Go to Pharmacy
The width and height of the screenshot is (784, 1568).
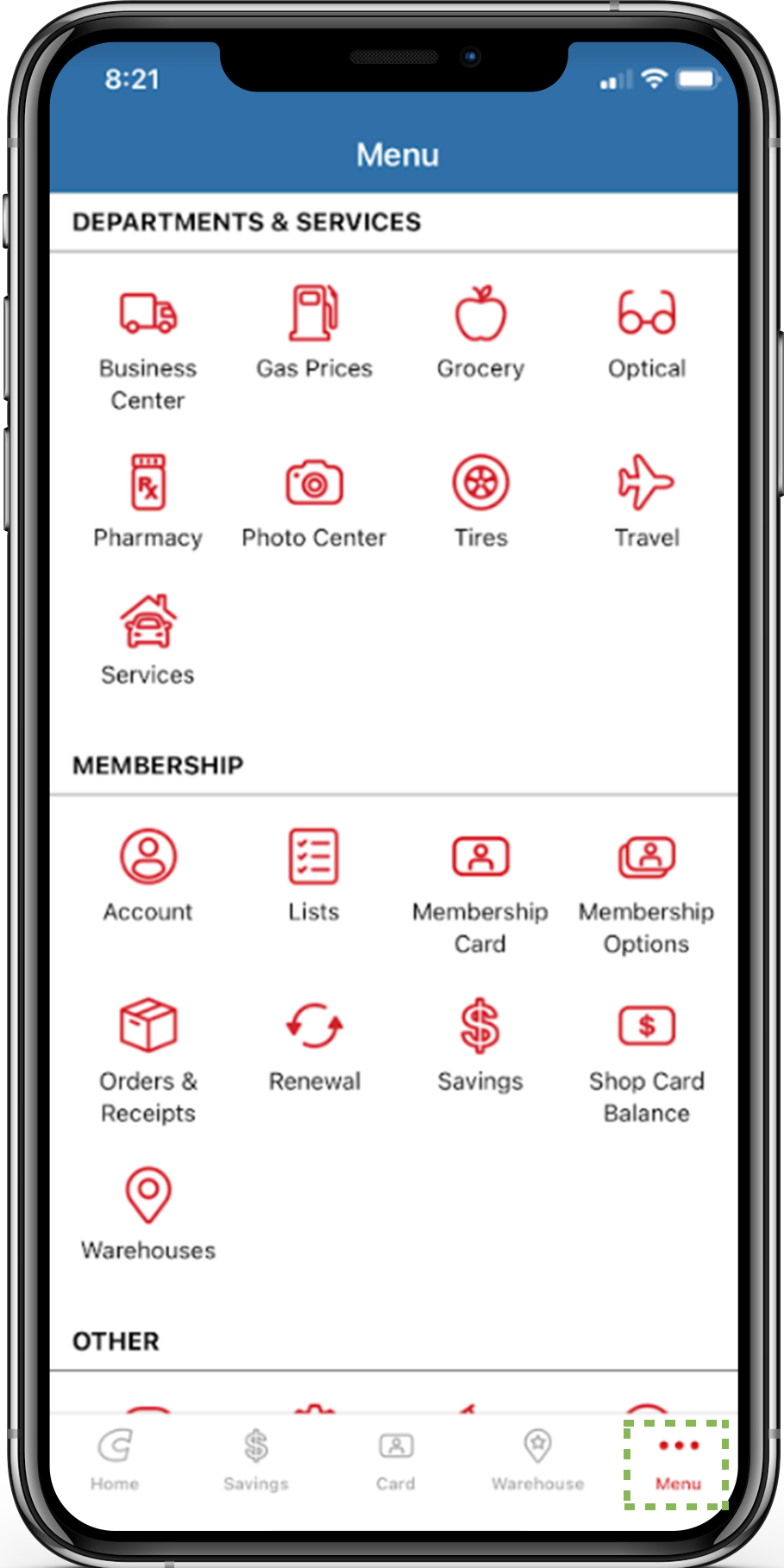pos(147,502)
